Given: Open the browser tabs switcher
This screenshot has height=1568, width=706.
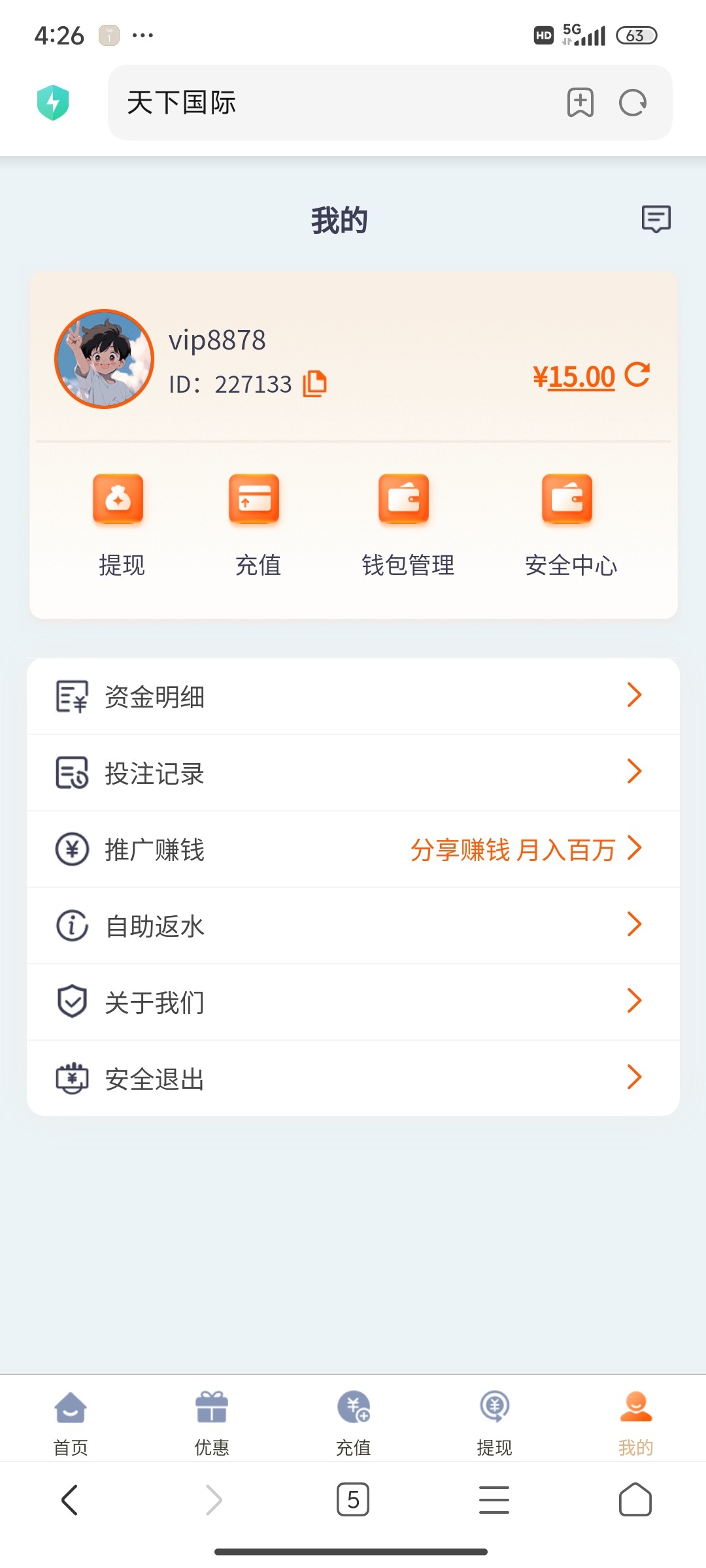Looking at the screenshot, I should (x=353, y=1499).
